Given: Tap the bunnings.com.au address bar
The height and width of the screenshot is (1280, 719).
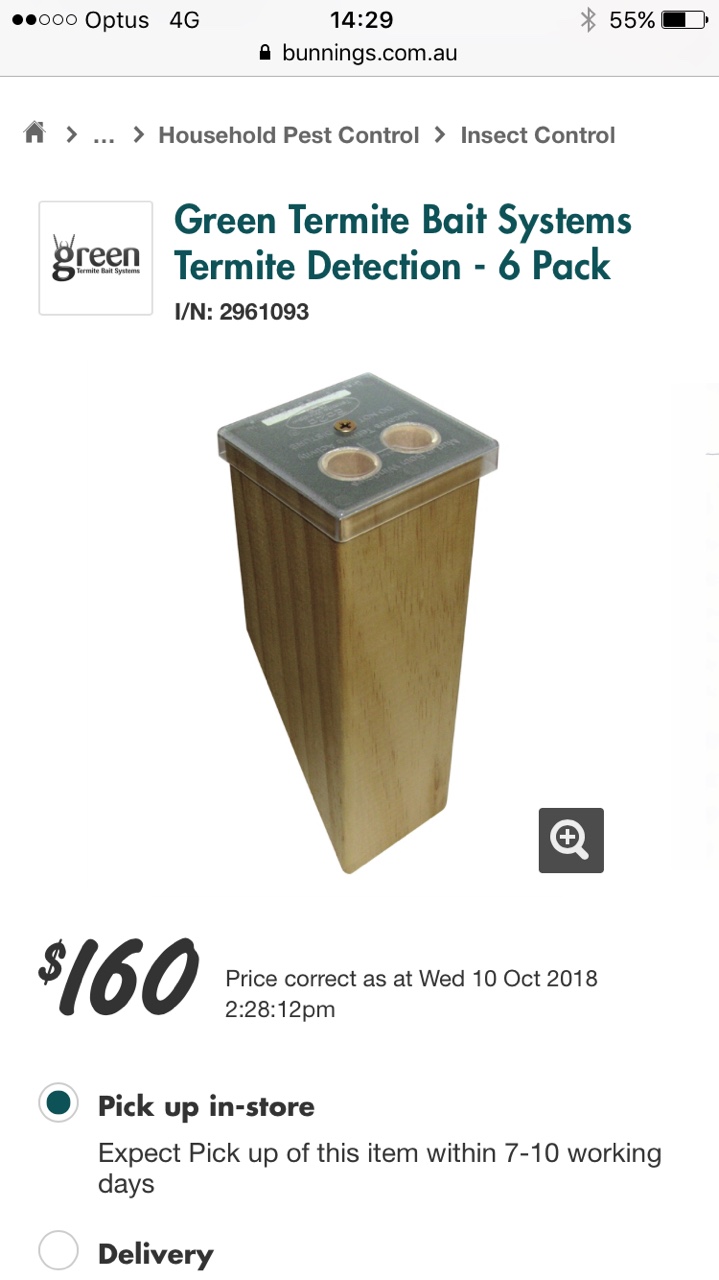Looking at the screenshot, I should click(x=358, y=53).
